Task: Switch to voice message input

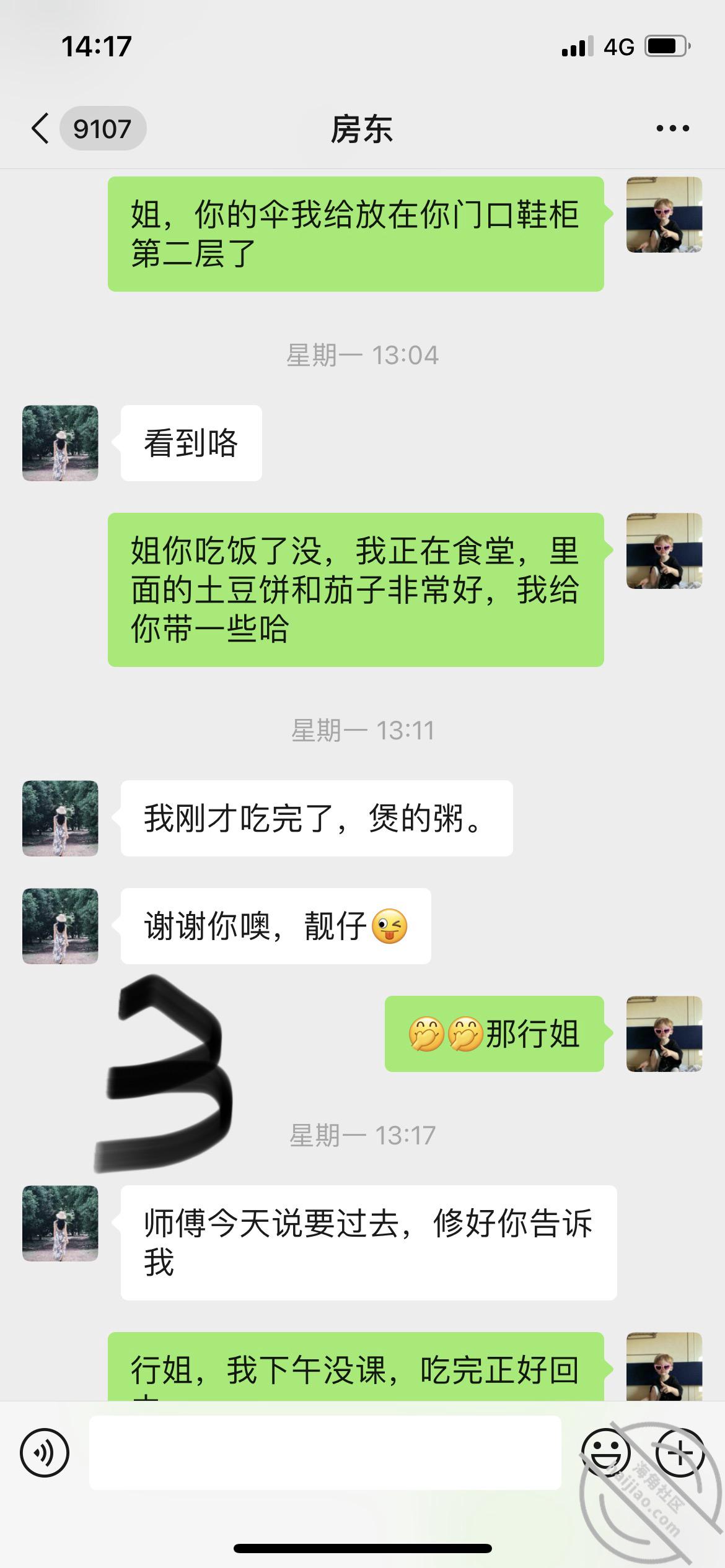Action: [45, 1452]
